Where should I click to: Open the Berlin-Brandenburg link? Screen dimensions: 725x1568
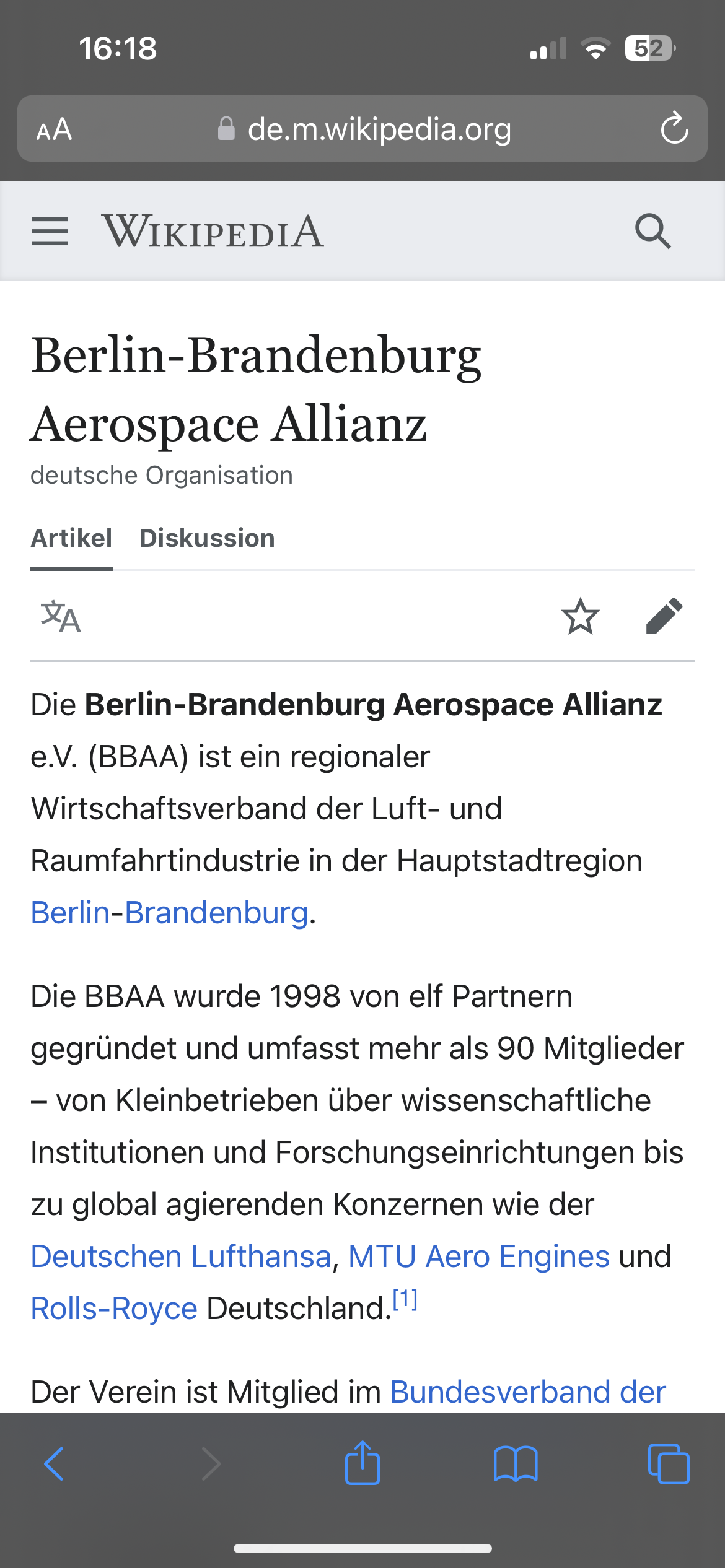pyautogui.click(x=169, y=912)
